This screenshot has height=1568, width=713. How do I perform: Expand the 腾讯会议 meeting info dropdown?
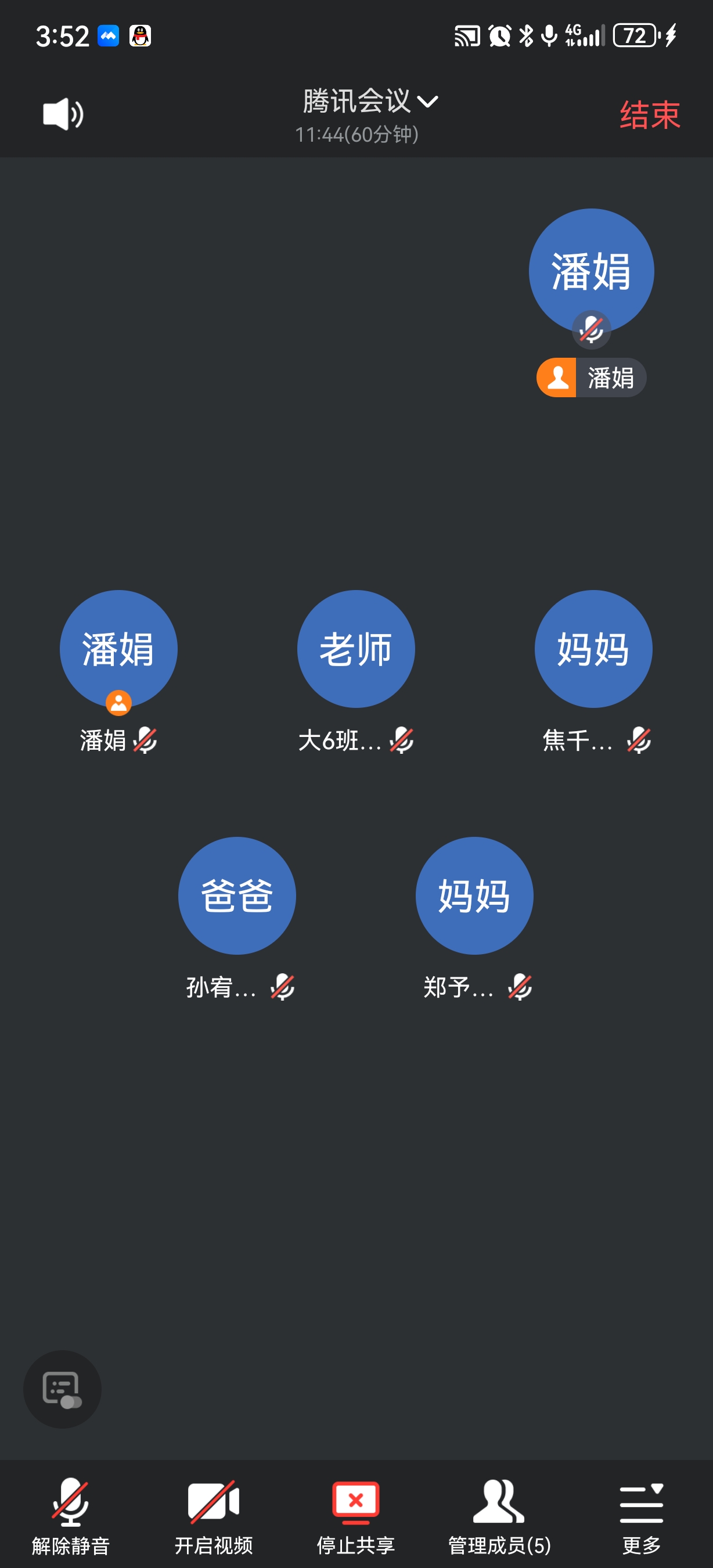pos(369,102)
